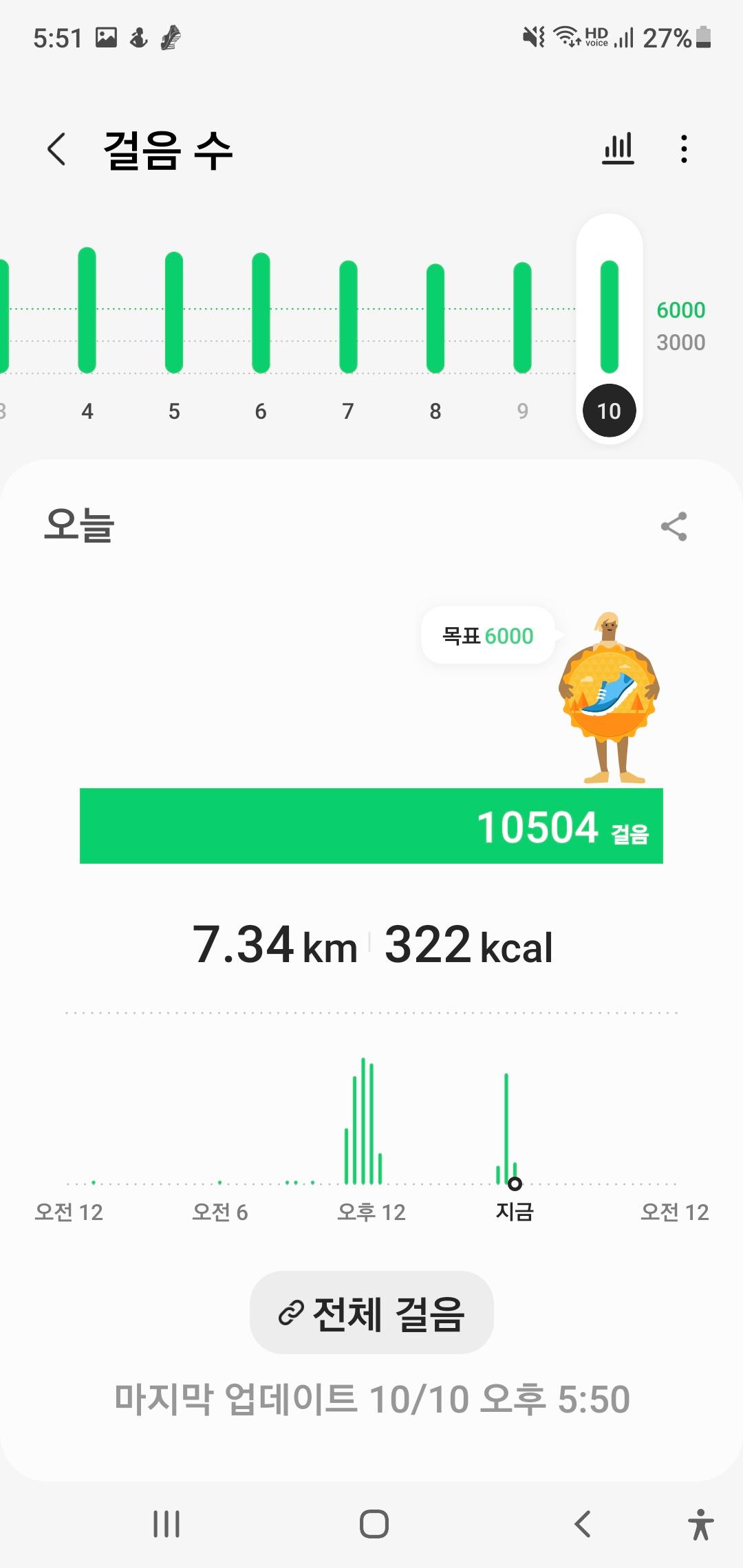743x1568 pixels.
Task: Tap the system home button
Action: tap(374, 1524)
